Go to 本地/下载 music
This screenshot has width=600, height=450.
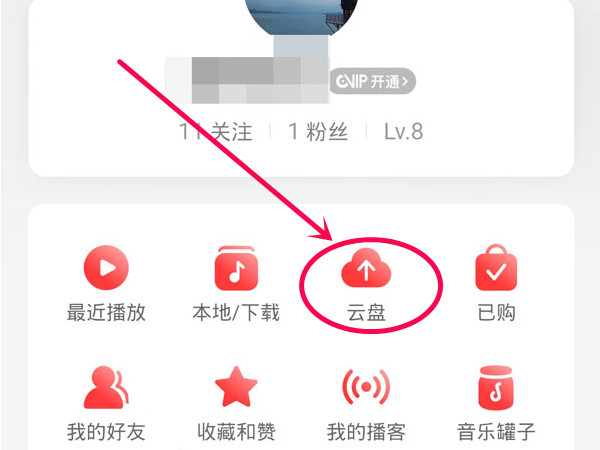[236, 285]
